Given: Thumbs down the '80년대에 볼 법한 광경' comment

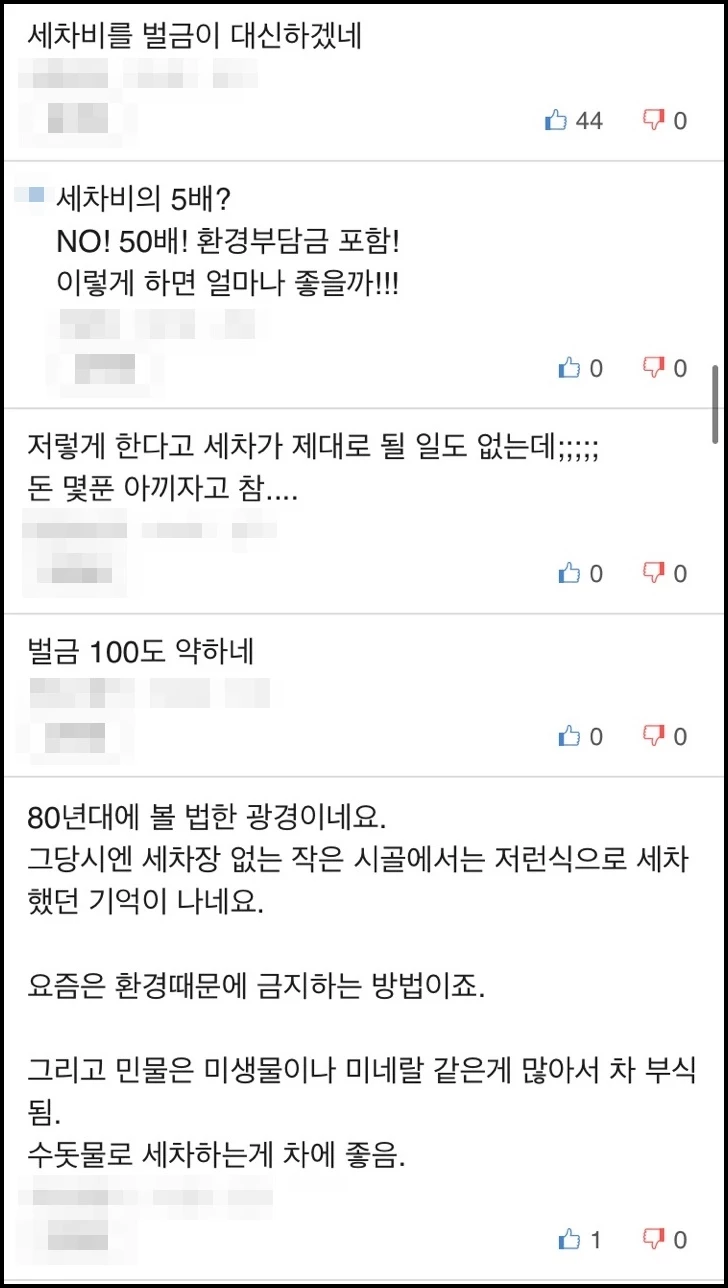Looking at the screenshot, I should click(653, 1240).
